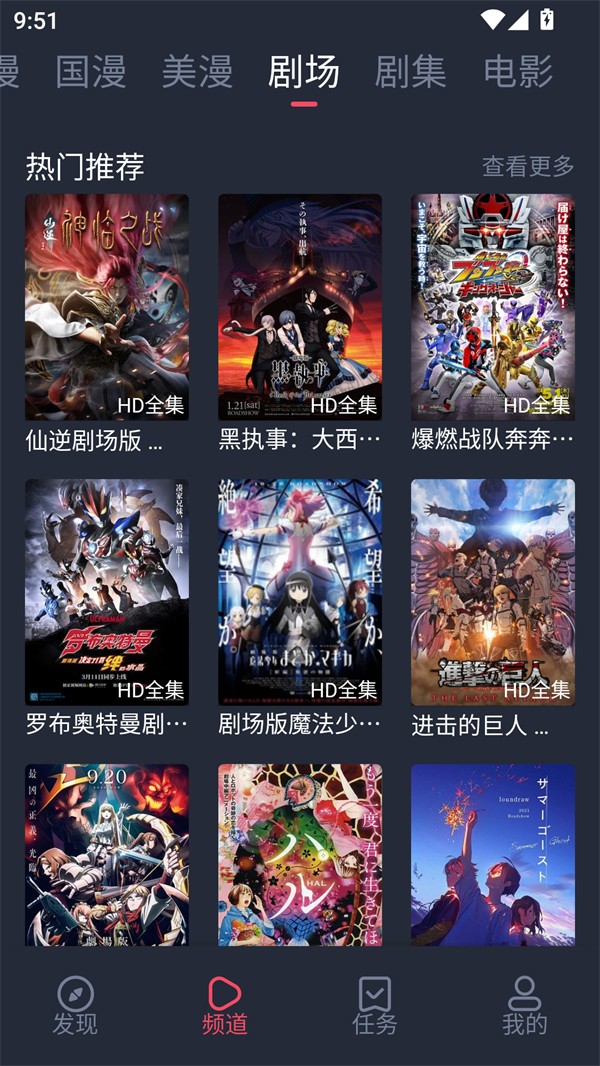Select the 频道 bottom tab
Image resolution: width=600 pixels, height=1066 pixels.
click(224, 1005)
